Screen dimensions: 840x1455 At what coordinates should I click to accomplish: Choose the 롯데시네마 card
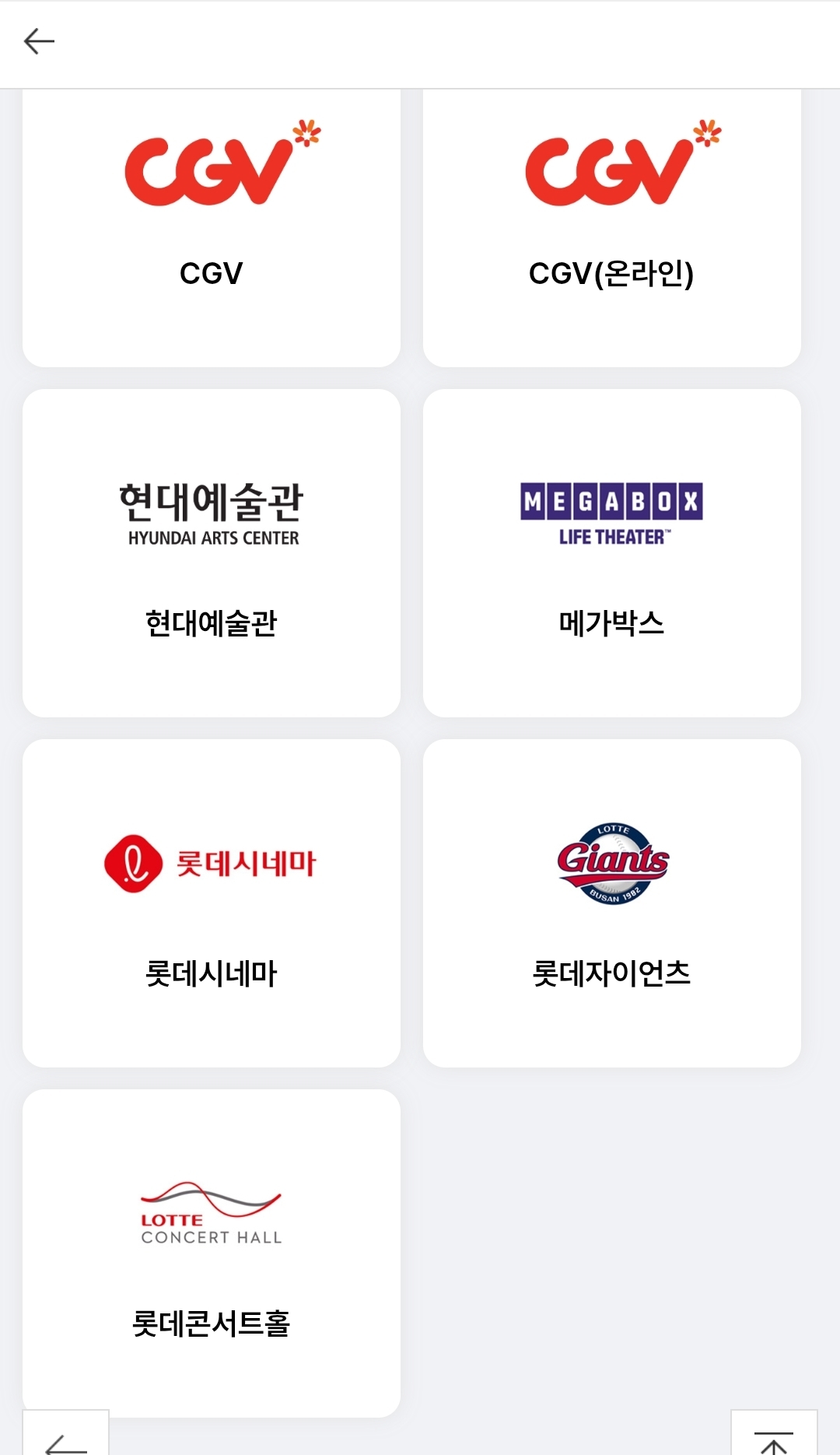pos(212,903)
